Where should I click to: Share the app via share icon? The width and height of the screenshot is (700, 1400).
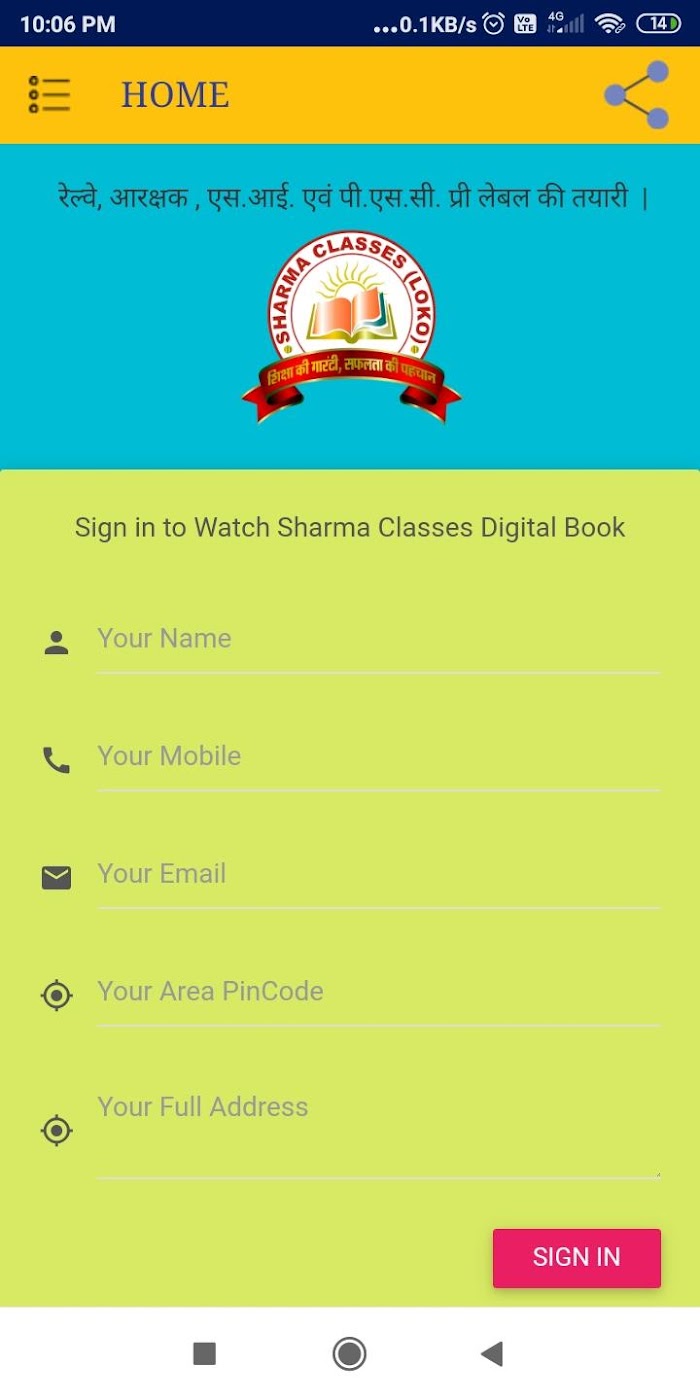click(637, 95)
